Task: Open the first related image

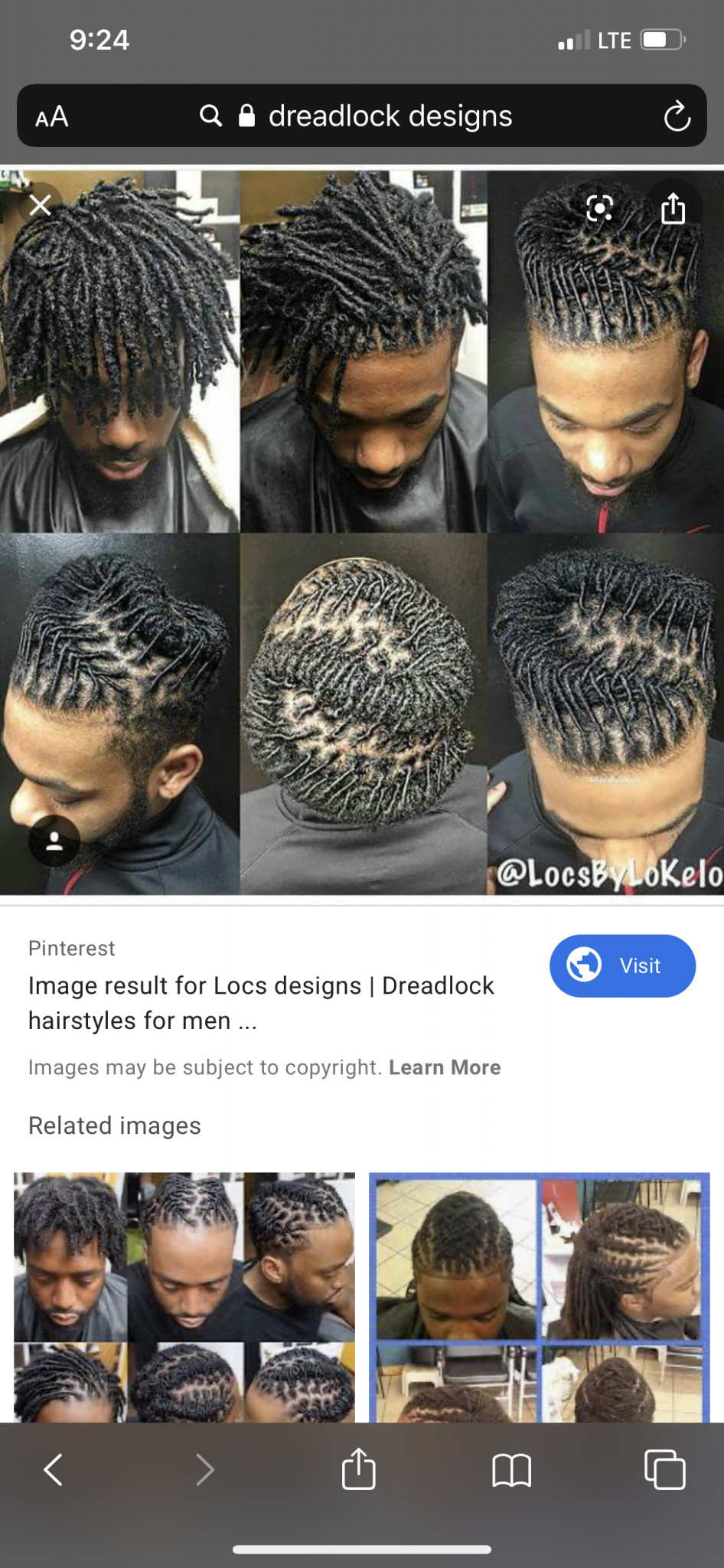Action: (184, 1297)
